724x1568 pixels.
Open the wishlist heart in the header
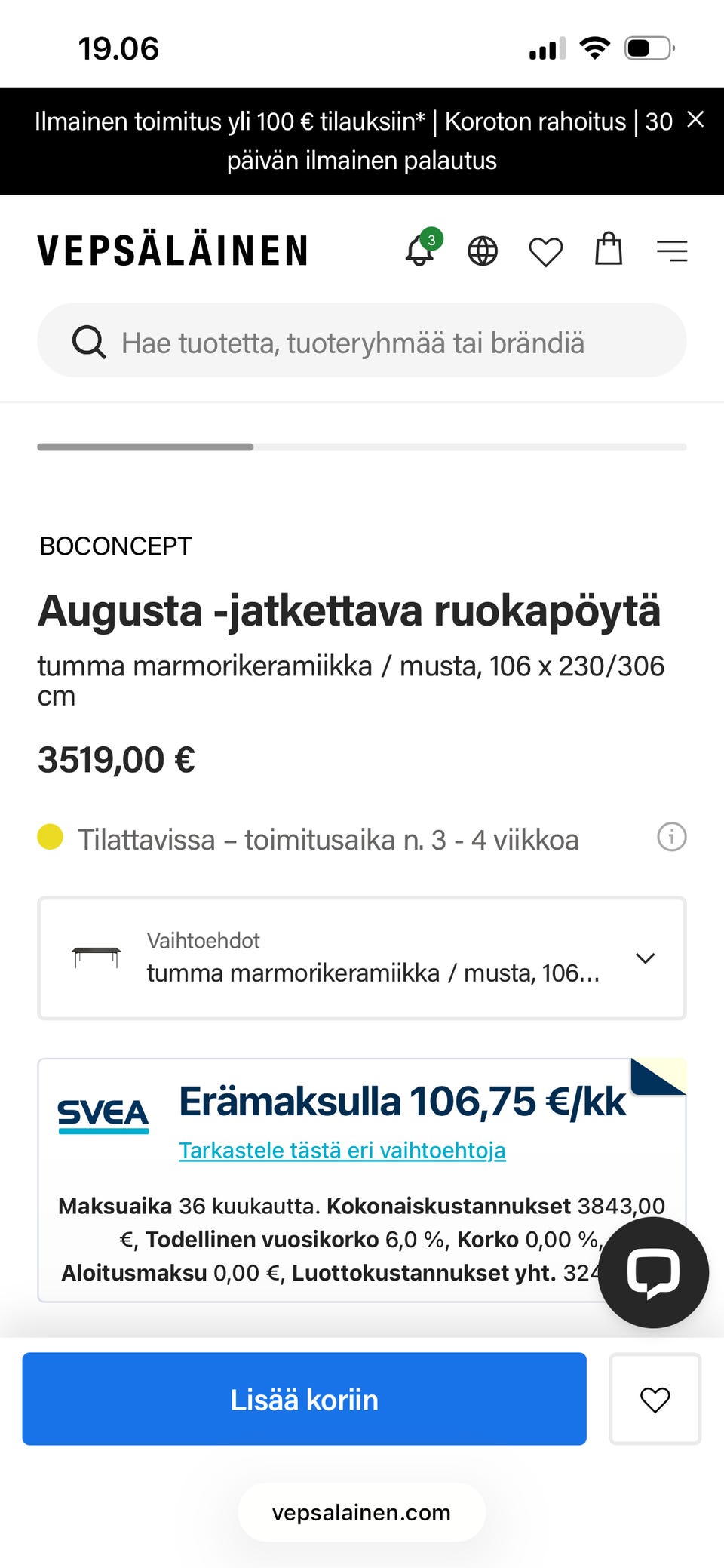click(545, 251)
